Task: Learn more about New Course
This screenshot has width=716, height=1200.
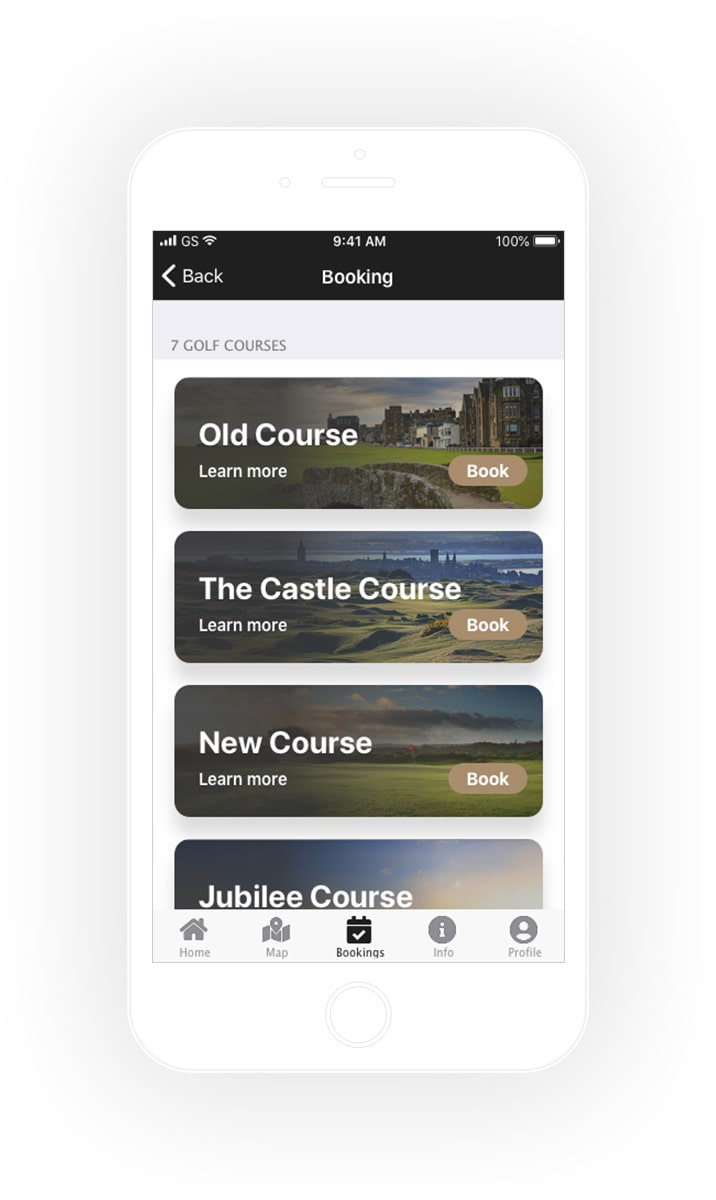Action: coord(242,779)
